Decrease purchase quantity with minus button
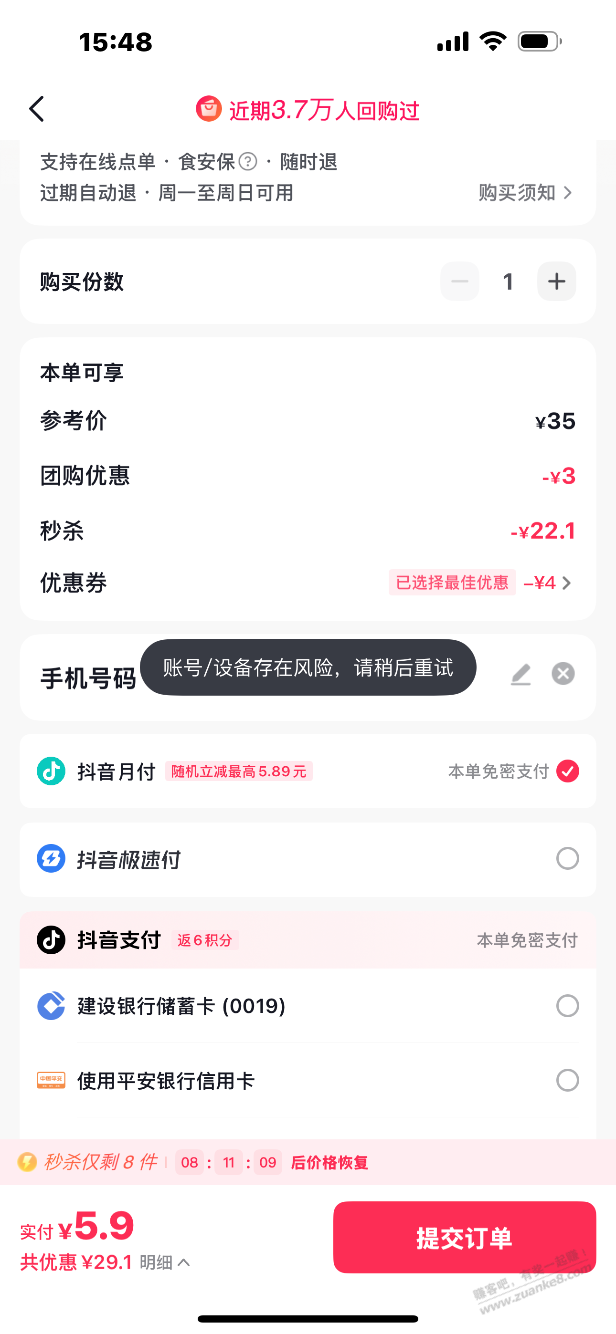 [x=460, y=282]
